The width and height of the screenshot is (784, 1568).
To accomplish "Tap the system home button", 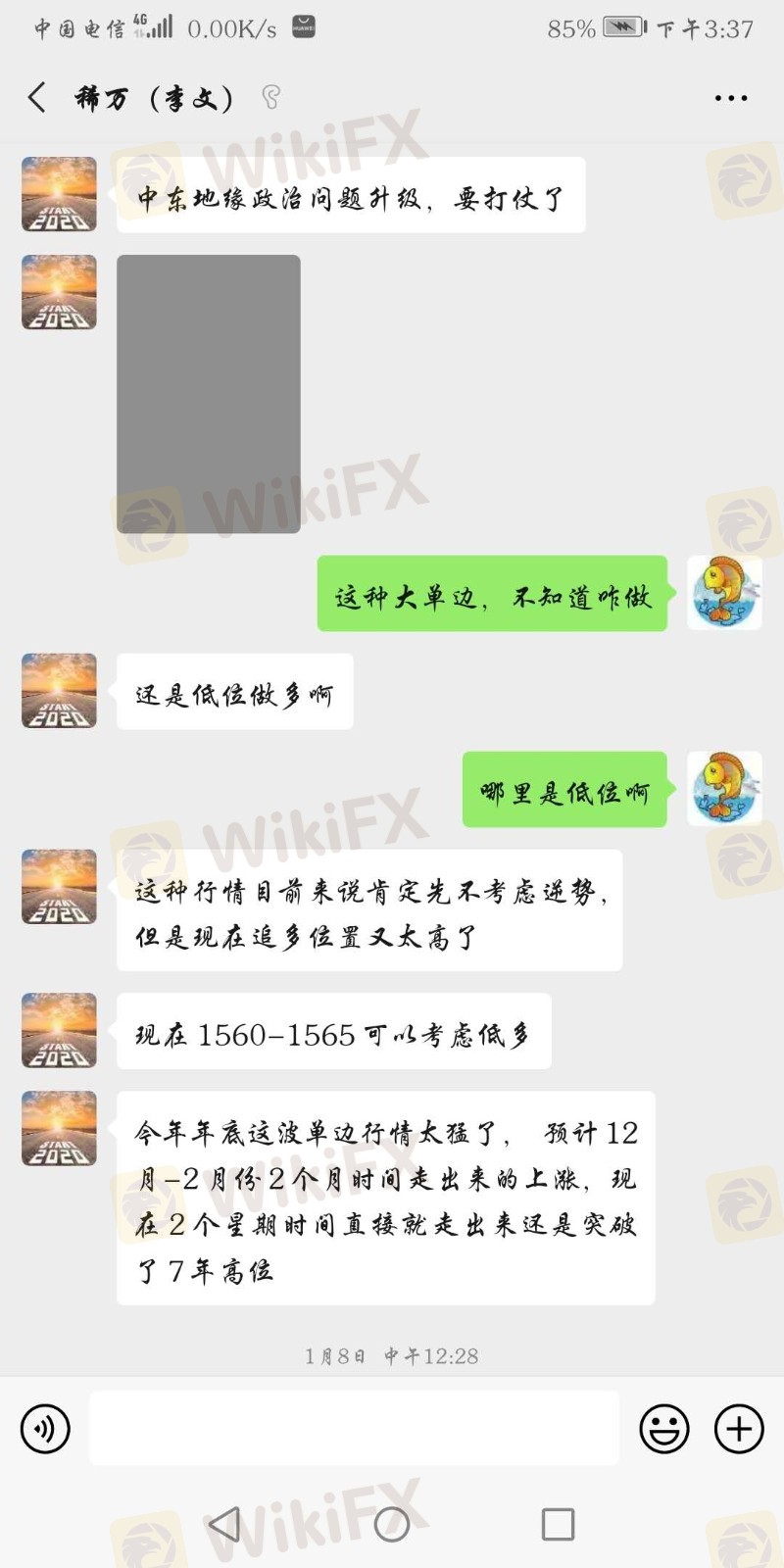I will pos(392,1523).
